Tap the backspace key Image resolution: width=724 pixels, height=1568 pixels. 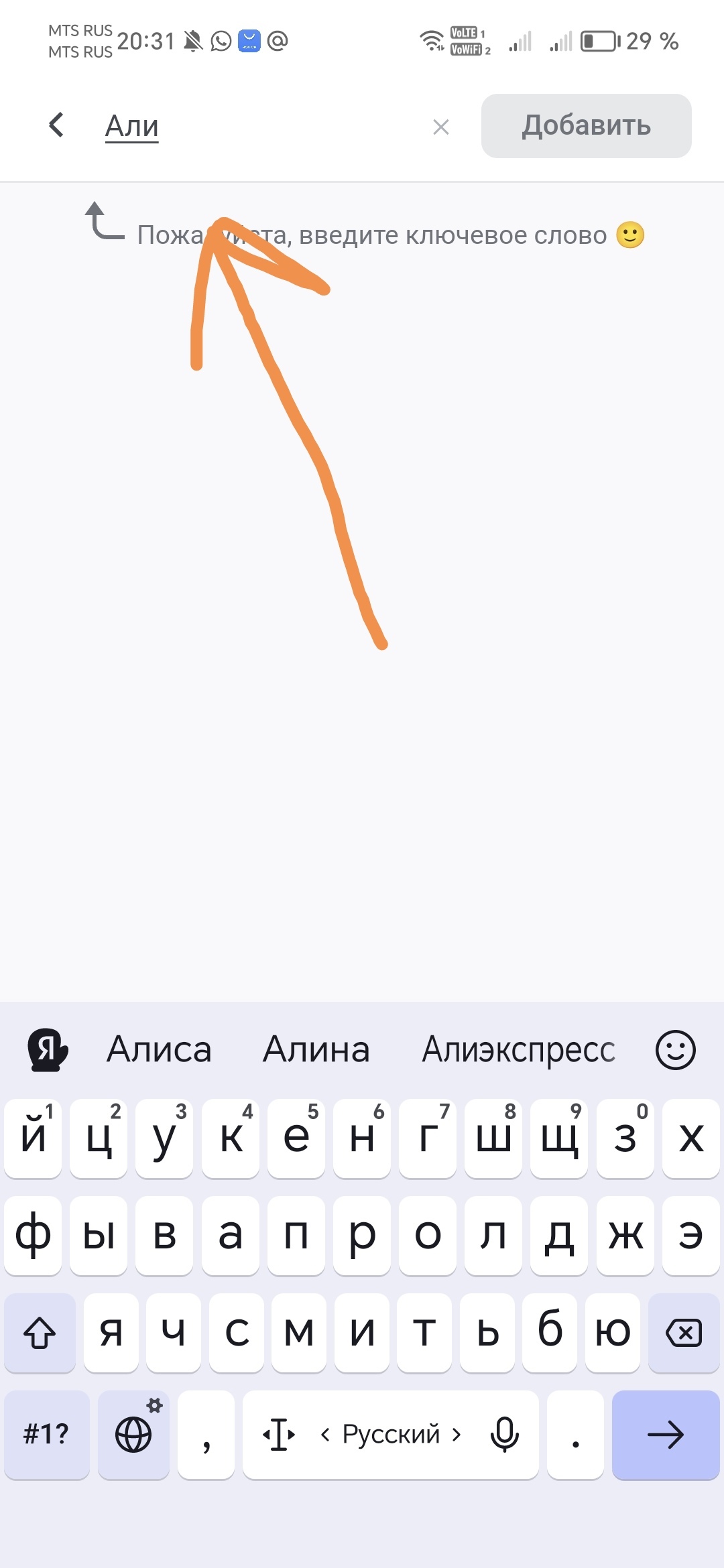(684, 1333)
